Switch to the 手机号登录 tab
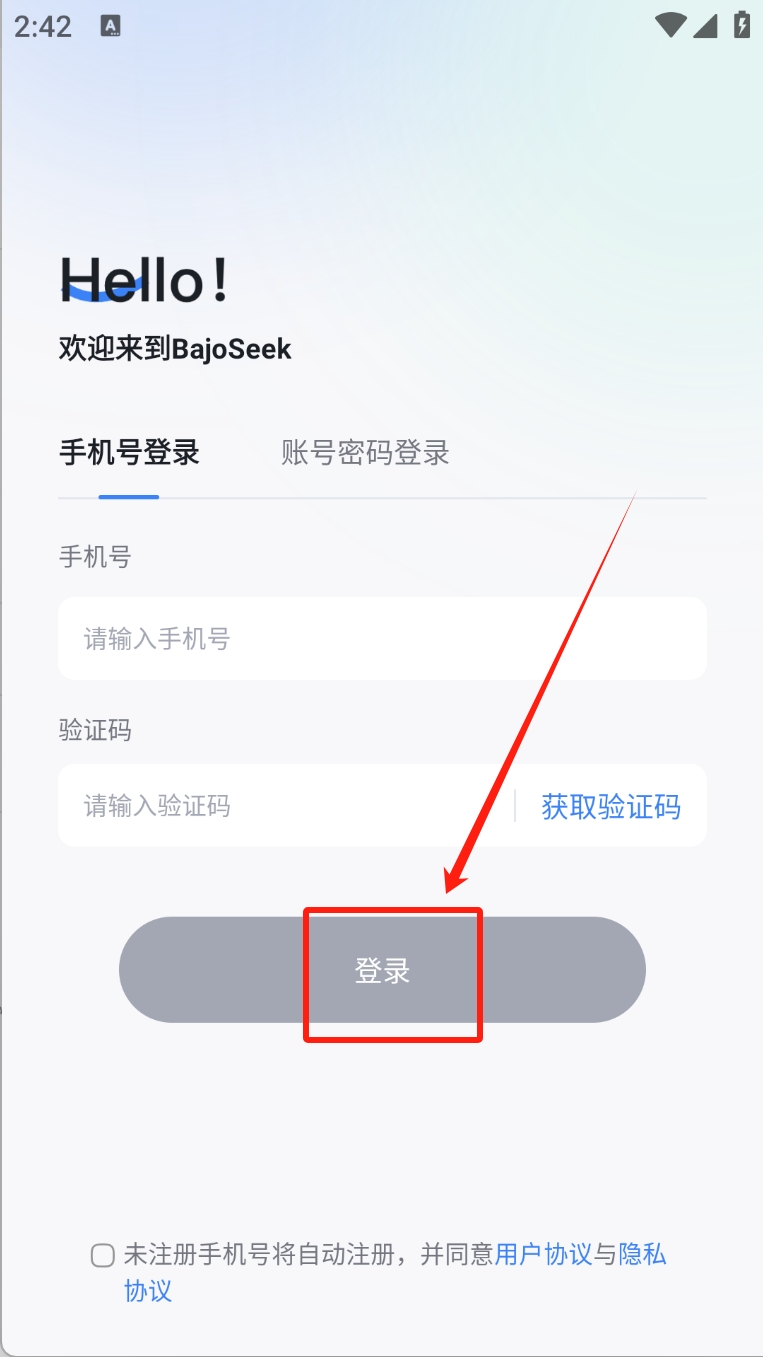Viewport: 763px width, 1357px height. tap(130, 453)
